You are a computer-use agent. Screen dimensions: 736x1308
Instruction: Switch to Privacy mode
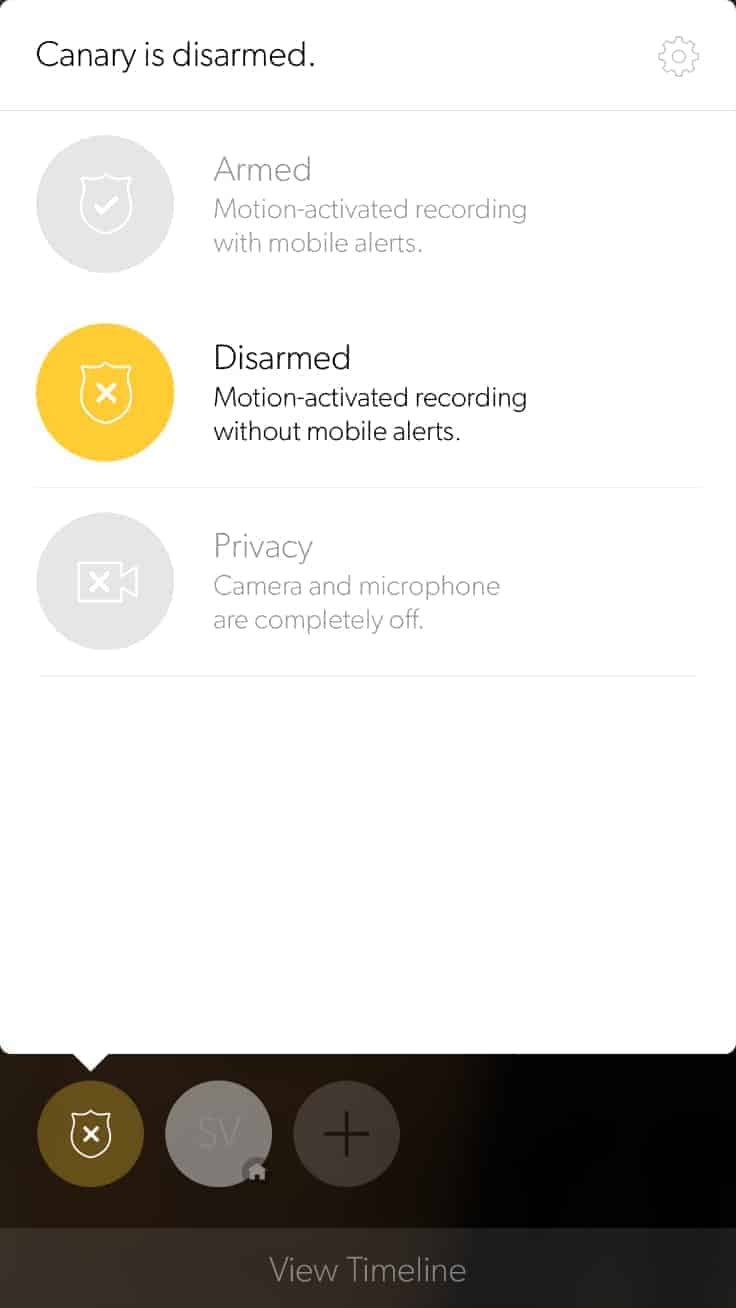368,581
